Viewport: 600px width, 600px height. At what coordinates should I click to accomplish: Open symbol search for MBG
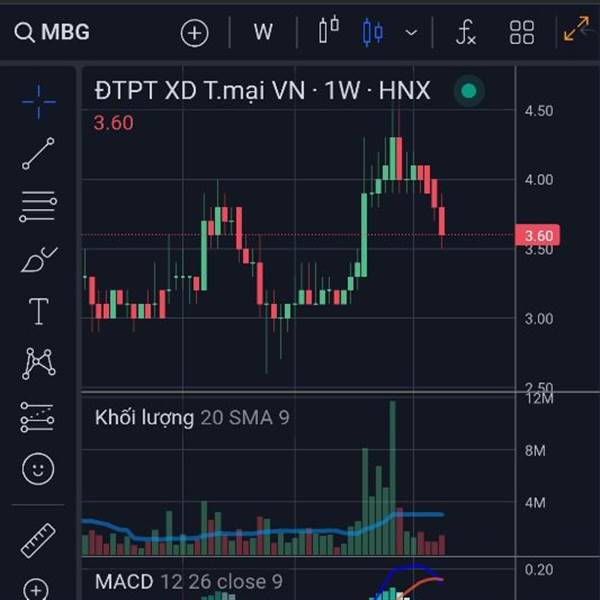52,32
